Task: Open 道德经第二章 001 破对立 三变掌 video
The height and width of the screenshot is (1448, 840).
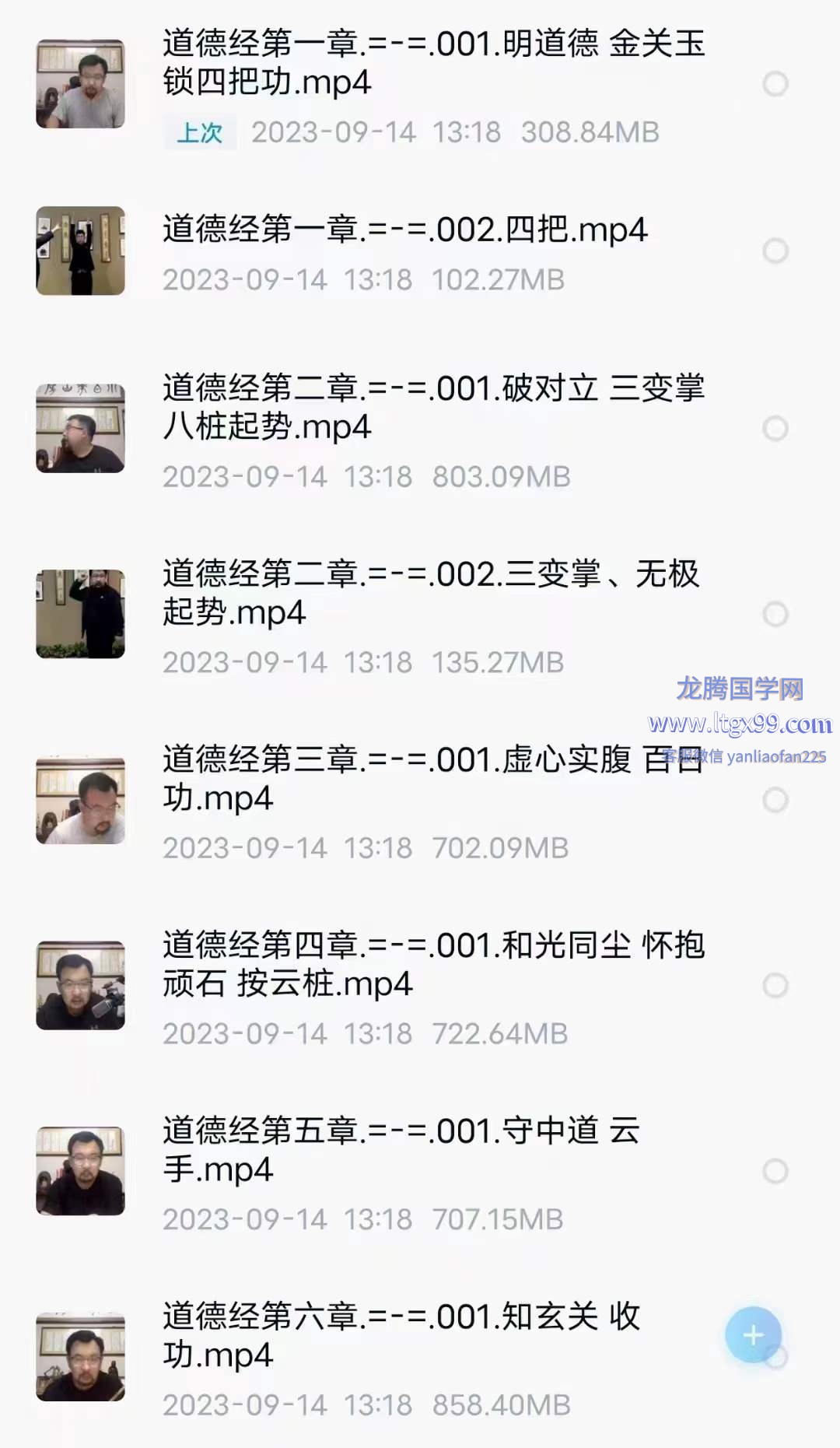Action: coord(432,408)
